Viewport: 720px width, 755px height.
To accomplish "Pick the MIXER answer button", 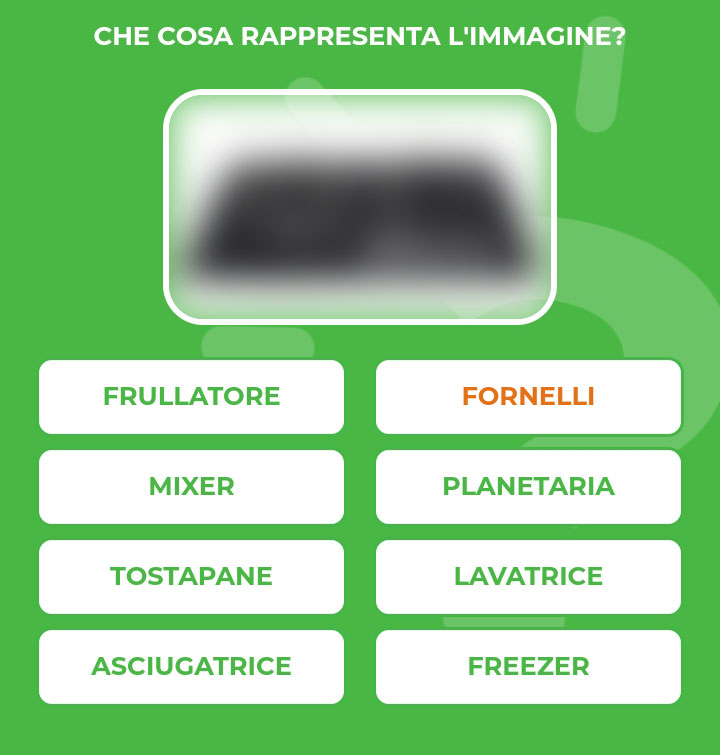I will [x=191, y=486].
